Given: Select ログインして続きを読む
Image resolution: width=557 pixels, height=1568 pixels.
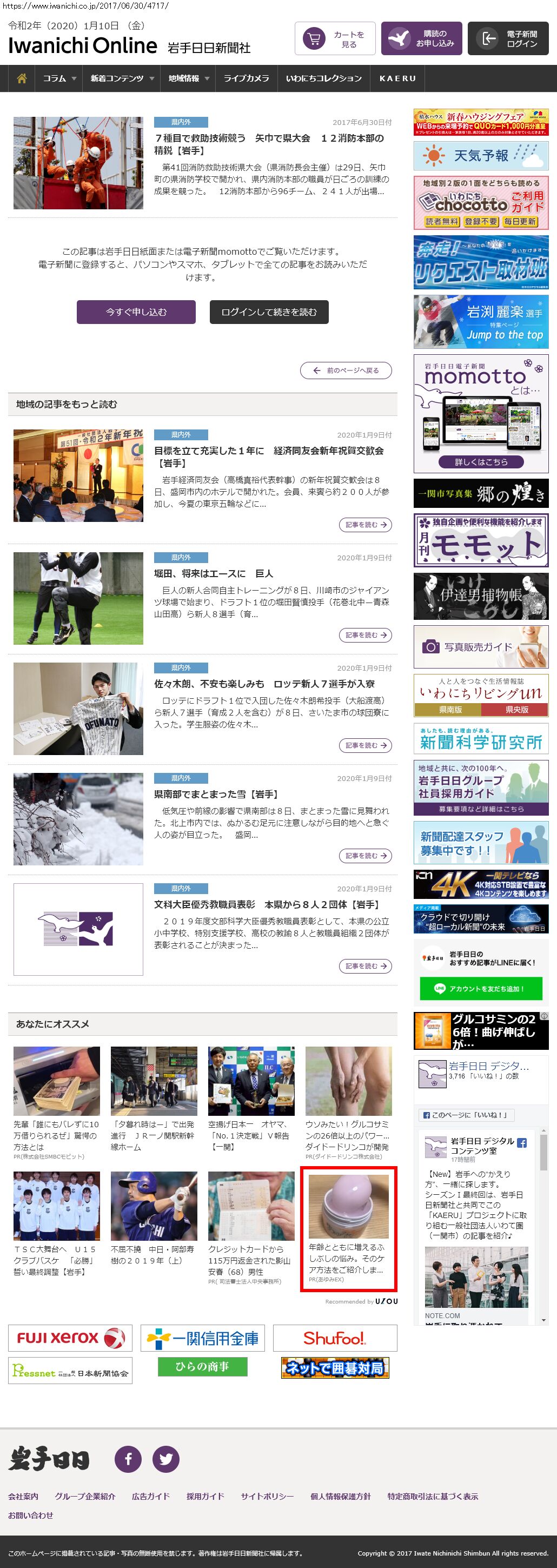Looking at the screenshot, I should [x=269, y=312].
